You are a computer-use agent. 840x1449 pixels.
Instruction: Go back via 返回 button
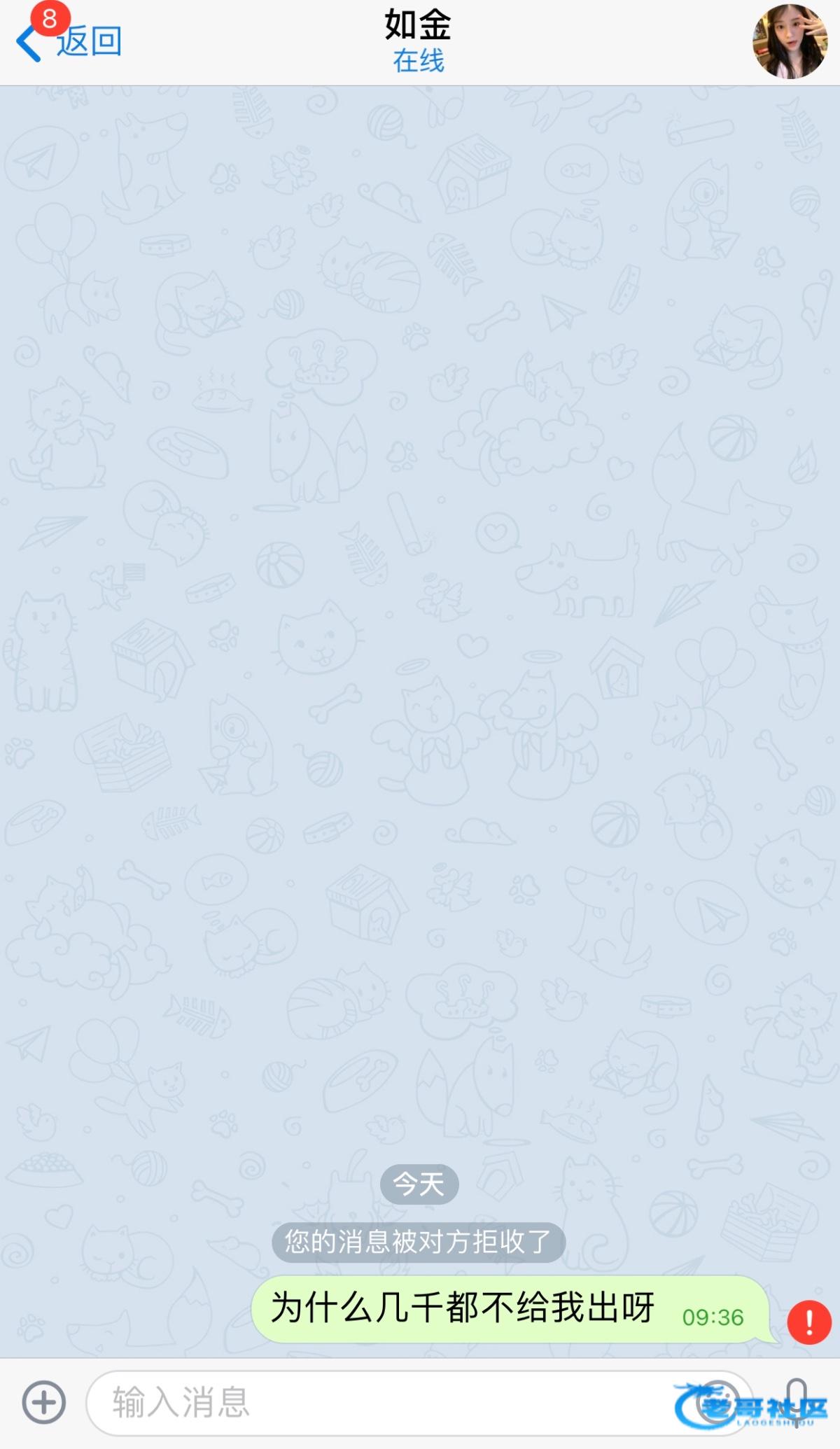click(x=70, y=42)
